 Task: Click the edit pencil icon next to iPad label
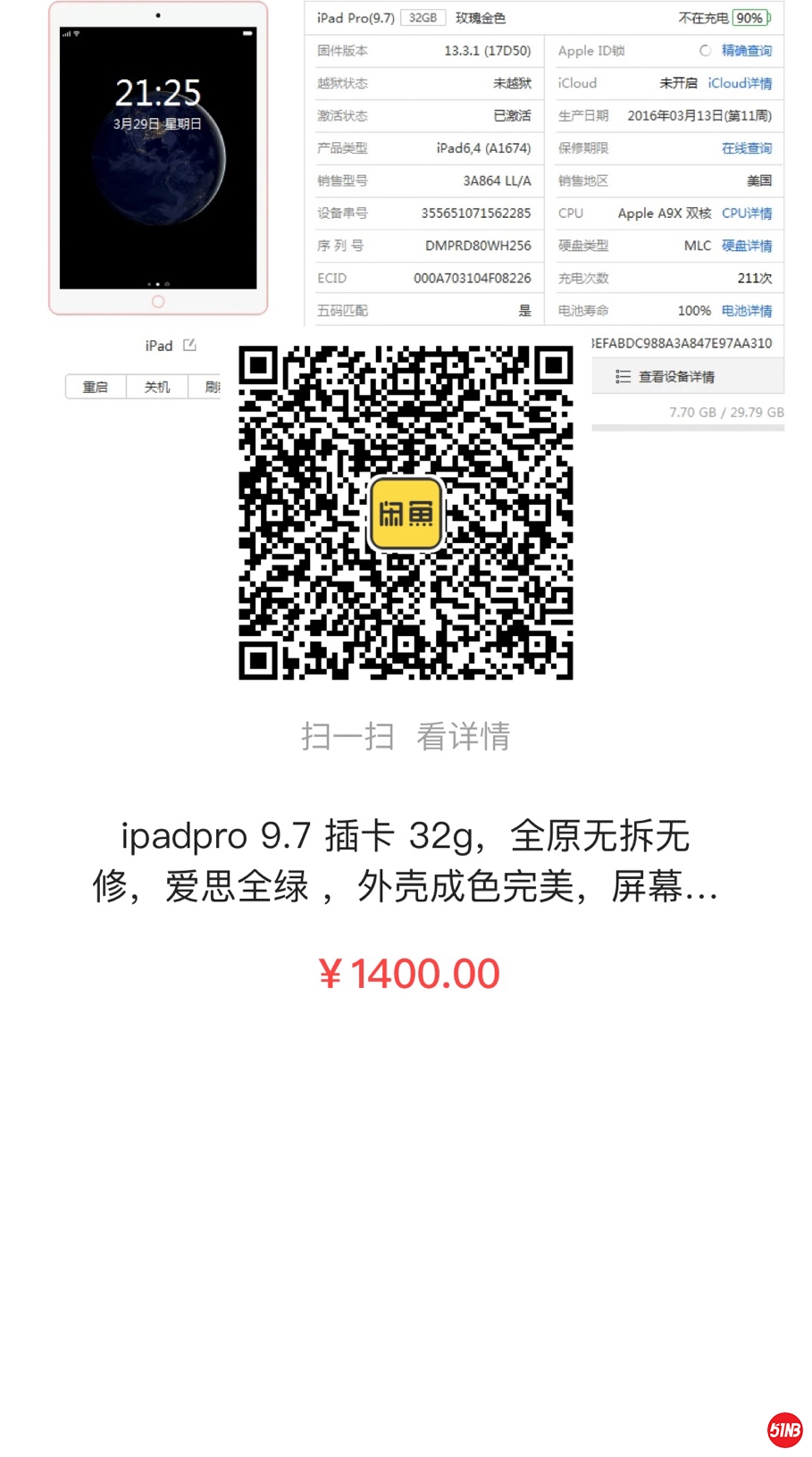[x=188, y=344]
